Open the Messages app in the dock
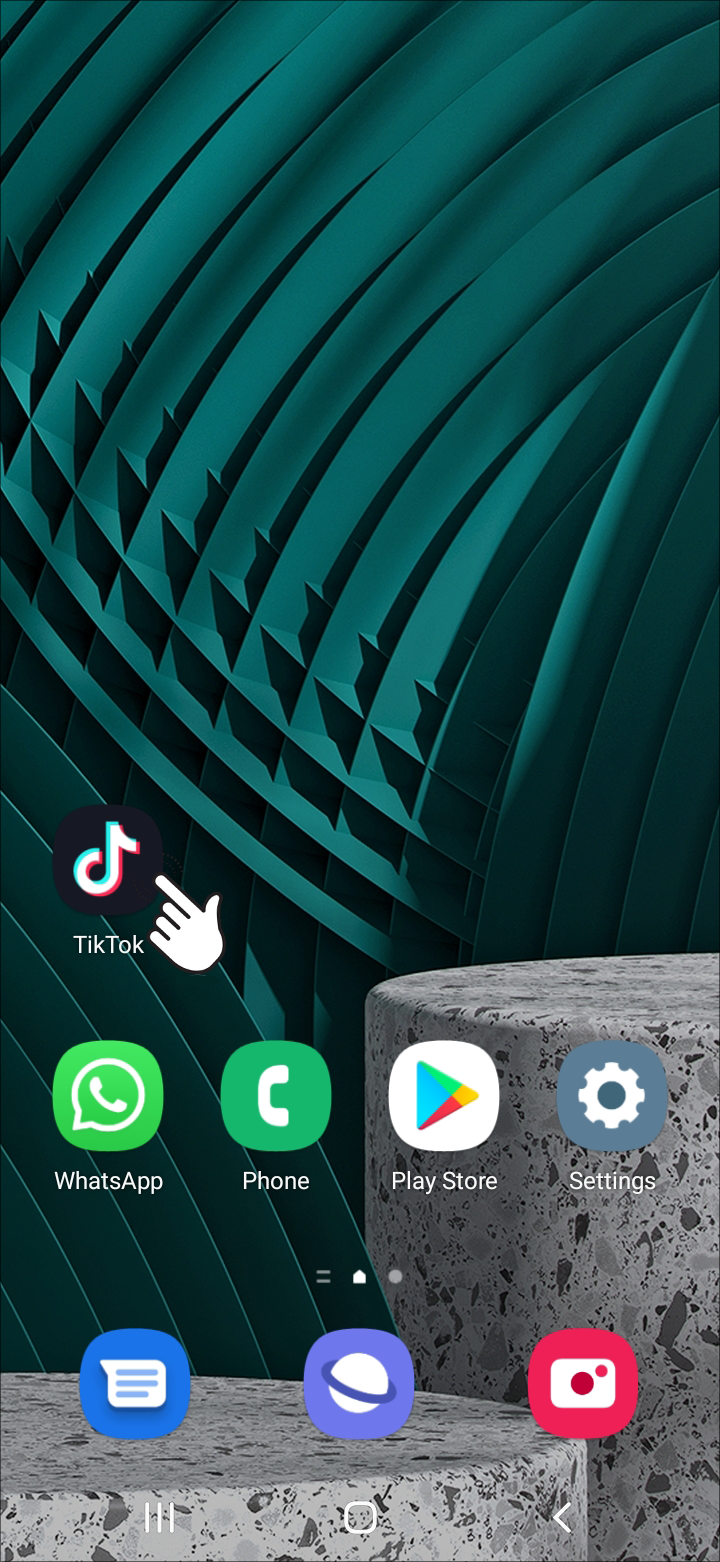 [135, 1383]
